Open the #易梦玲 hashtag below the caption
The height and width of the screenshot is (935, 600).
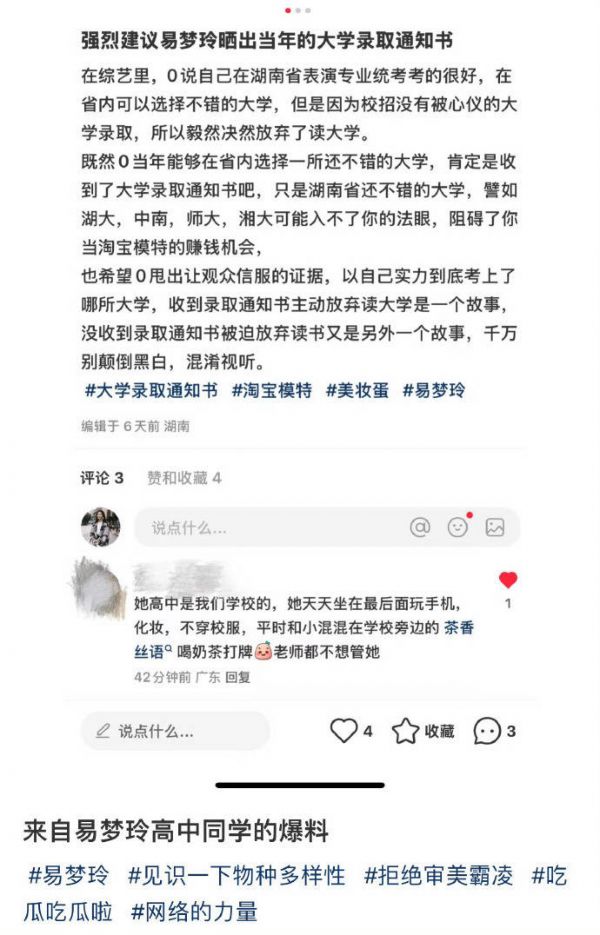[x=68, y=876]
